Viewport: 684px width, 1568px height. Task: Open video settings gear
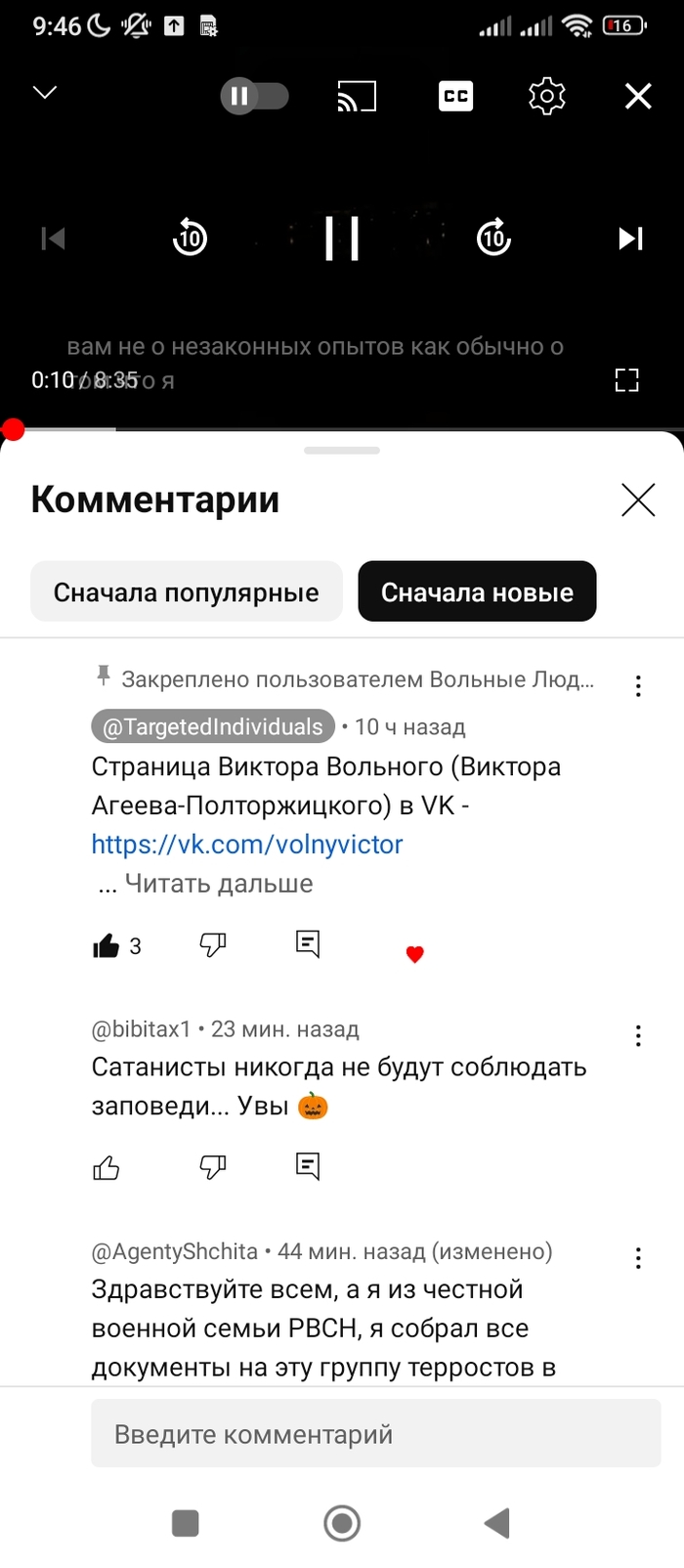point(546,96)
